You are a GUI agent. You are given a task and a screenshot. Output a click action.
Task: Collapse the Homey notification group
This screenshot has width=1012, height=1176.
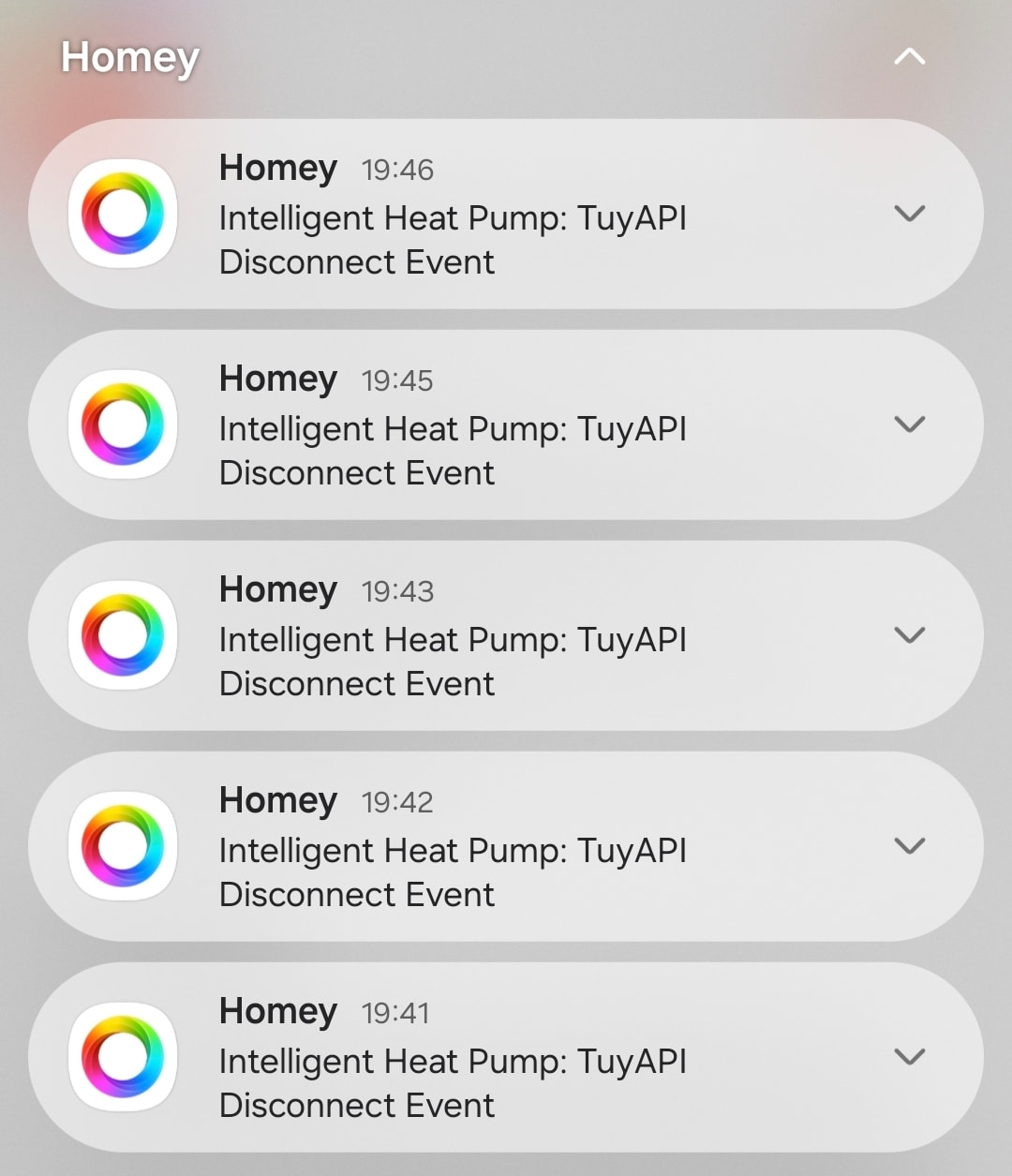(x=909, y=58)
